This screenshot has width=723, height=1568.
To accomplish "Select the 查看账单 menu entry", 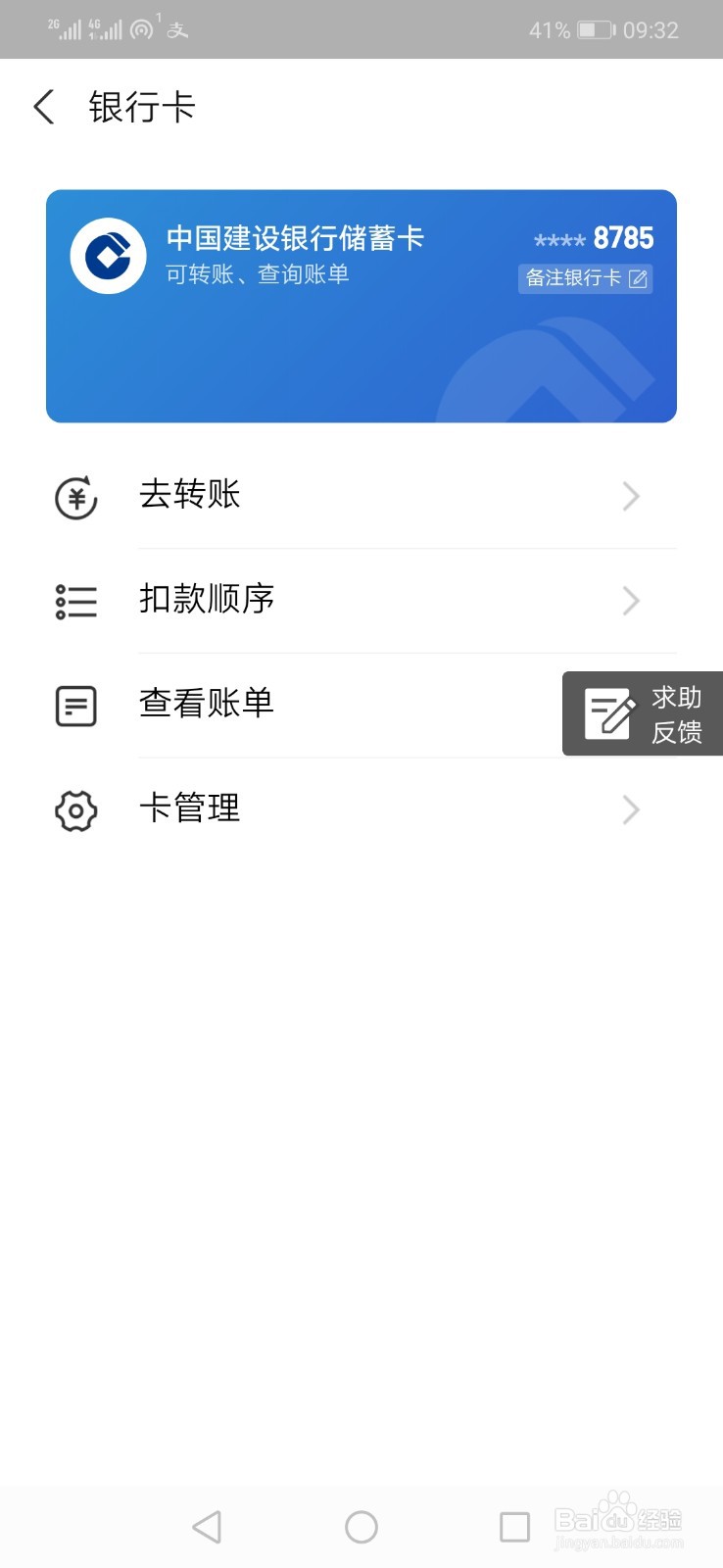I will 206,704.
